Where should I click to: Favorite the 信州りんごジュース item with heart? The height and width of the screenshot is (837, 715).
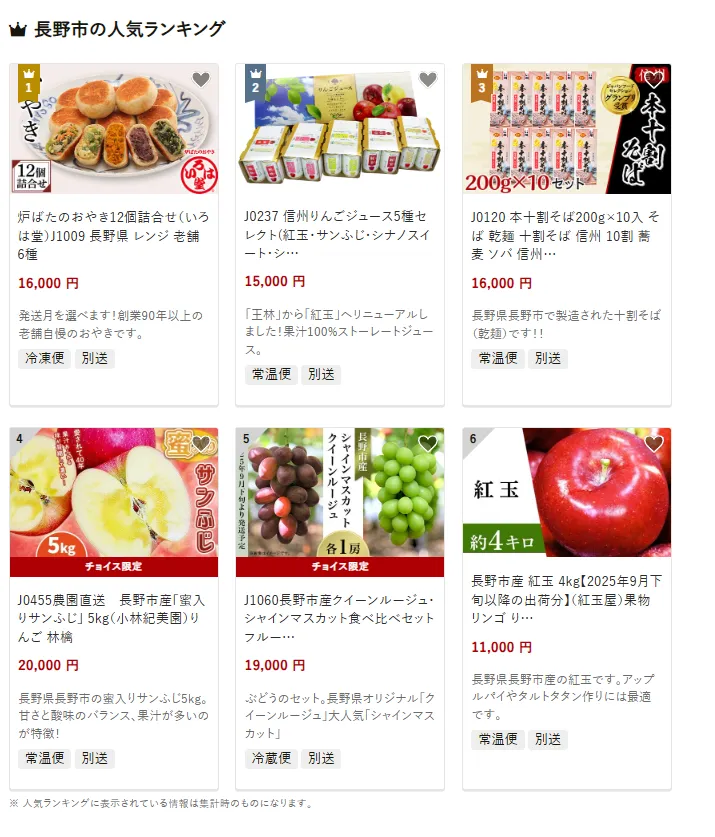click(x=428, y=80)
